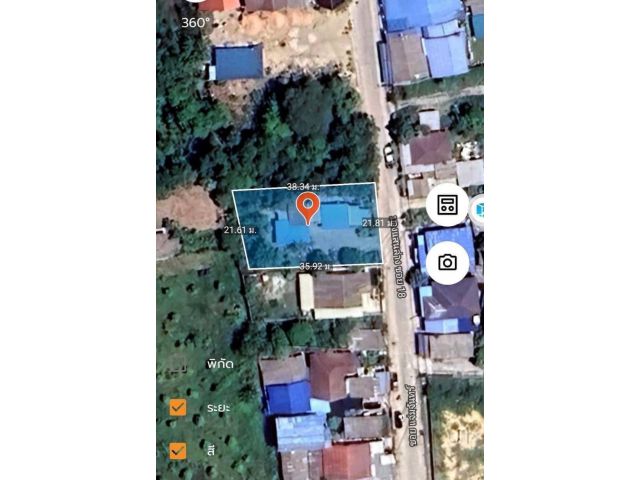Viewport: 640px width, 480px height.
Task: Tap the red location pin on the plot
Action: [x=308, y=207]
